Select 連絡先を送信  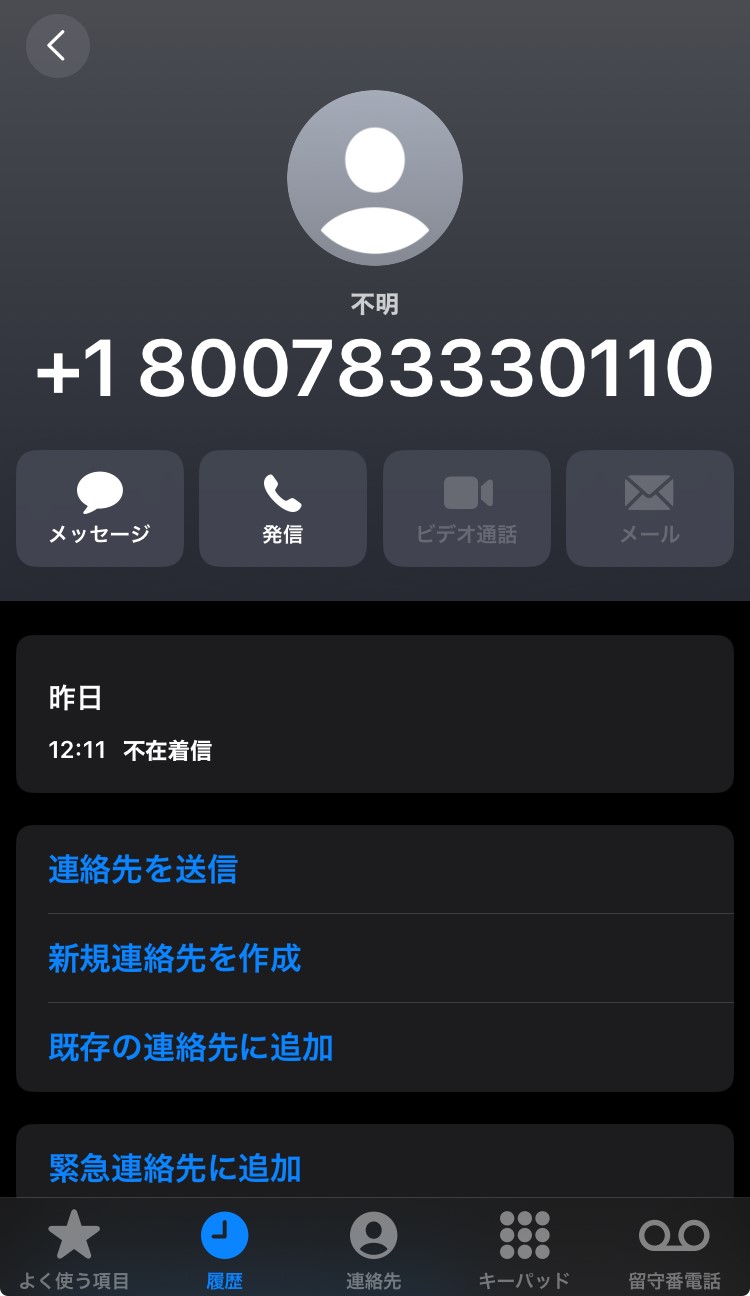tap(375, 869)
